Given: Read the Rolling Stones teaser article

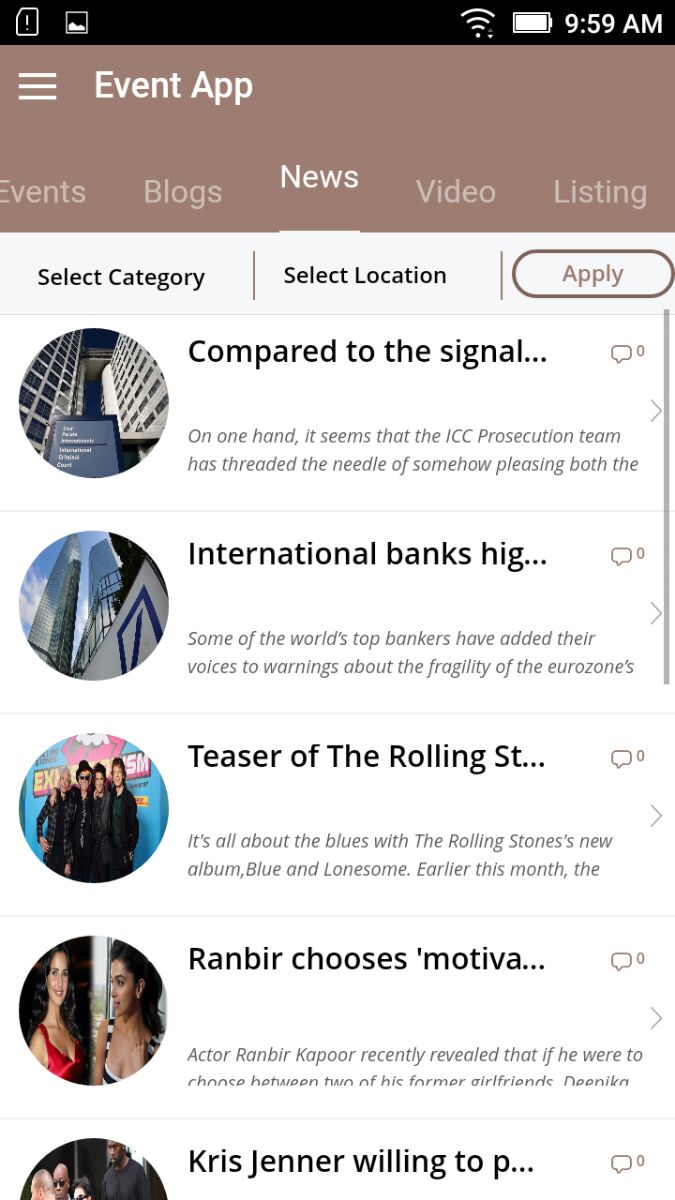Looking at the screenshot, I should click(337, 815).
